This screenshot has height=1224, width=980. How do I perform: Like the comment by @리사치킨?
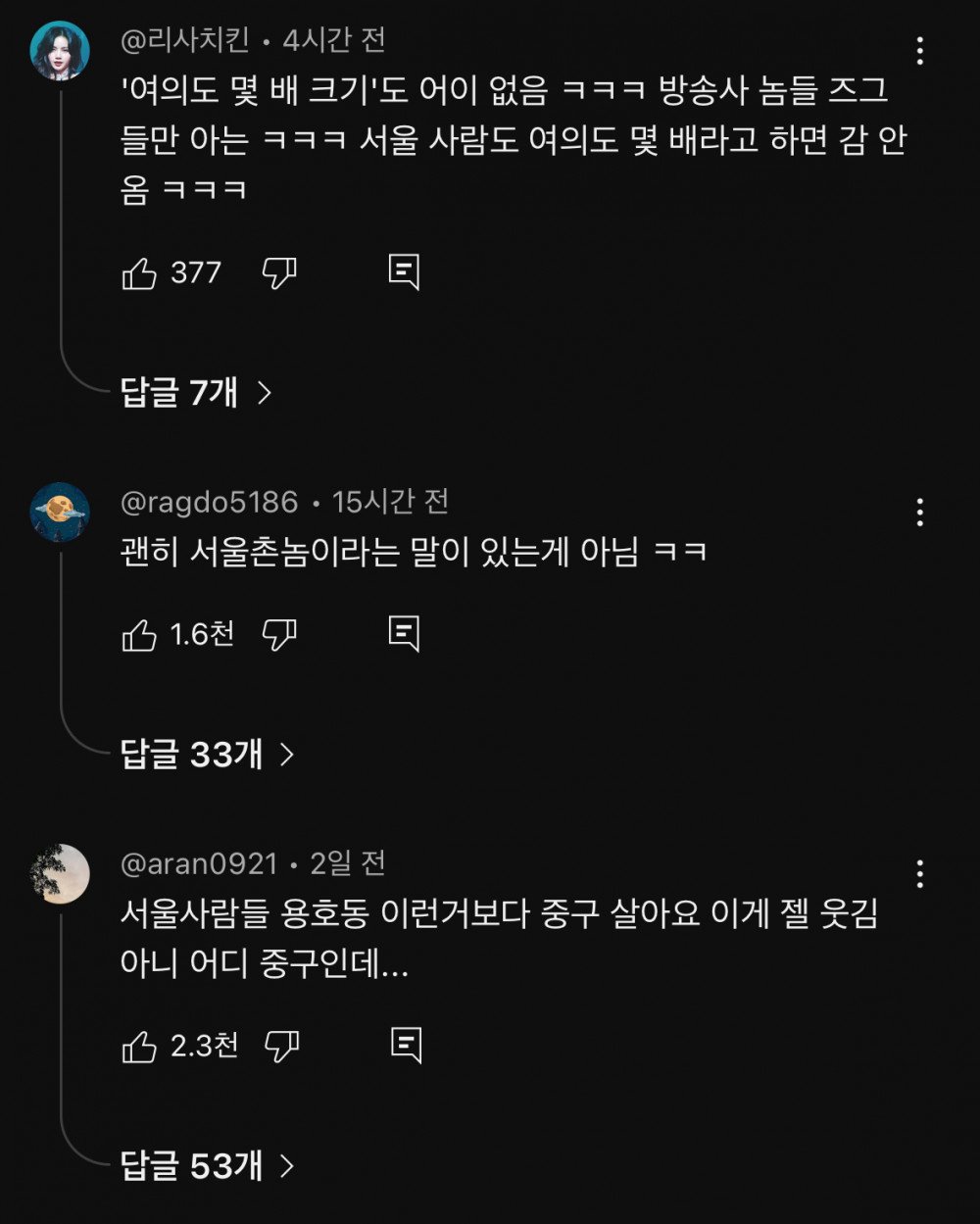tap(139, 273)
